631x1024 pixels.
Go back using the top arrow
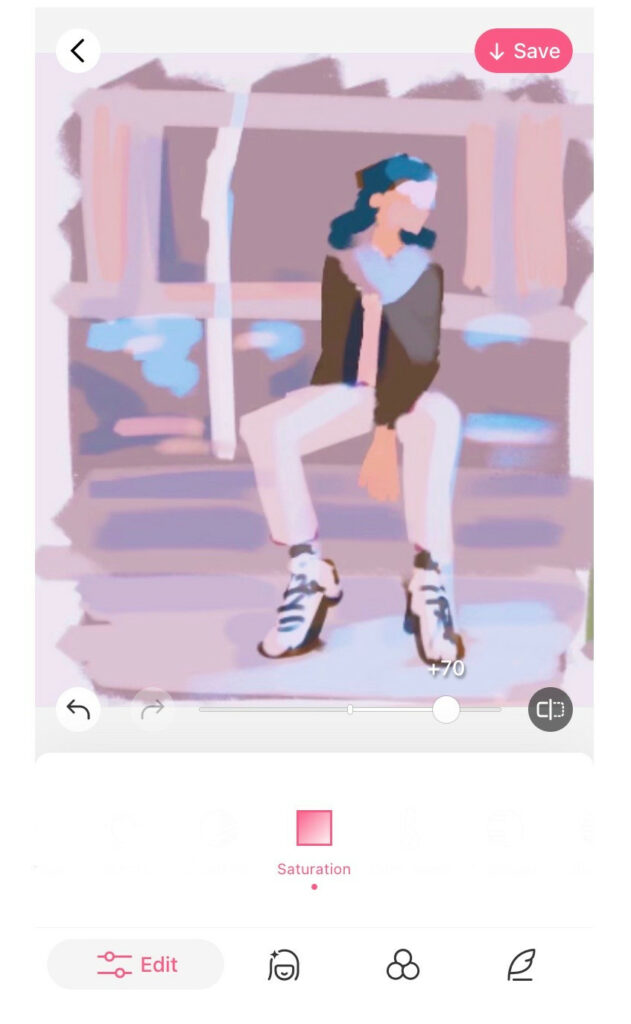pos(78,50)
